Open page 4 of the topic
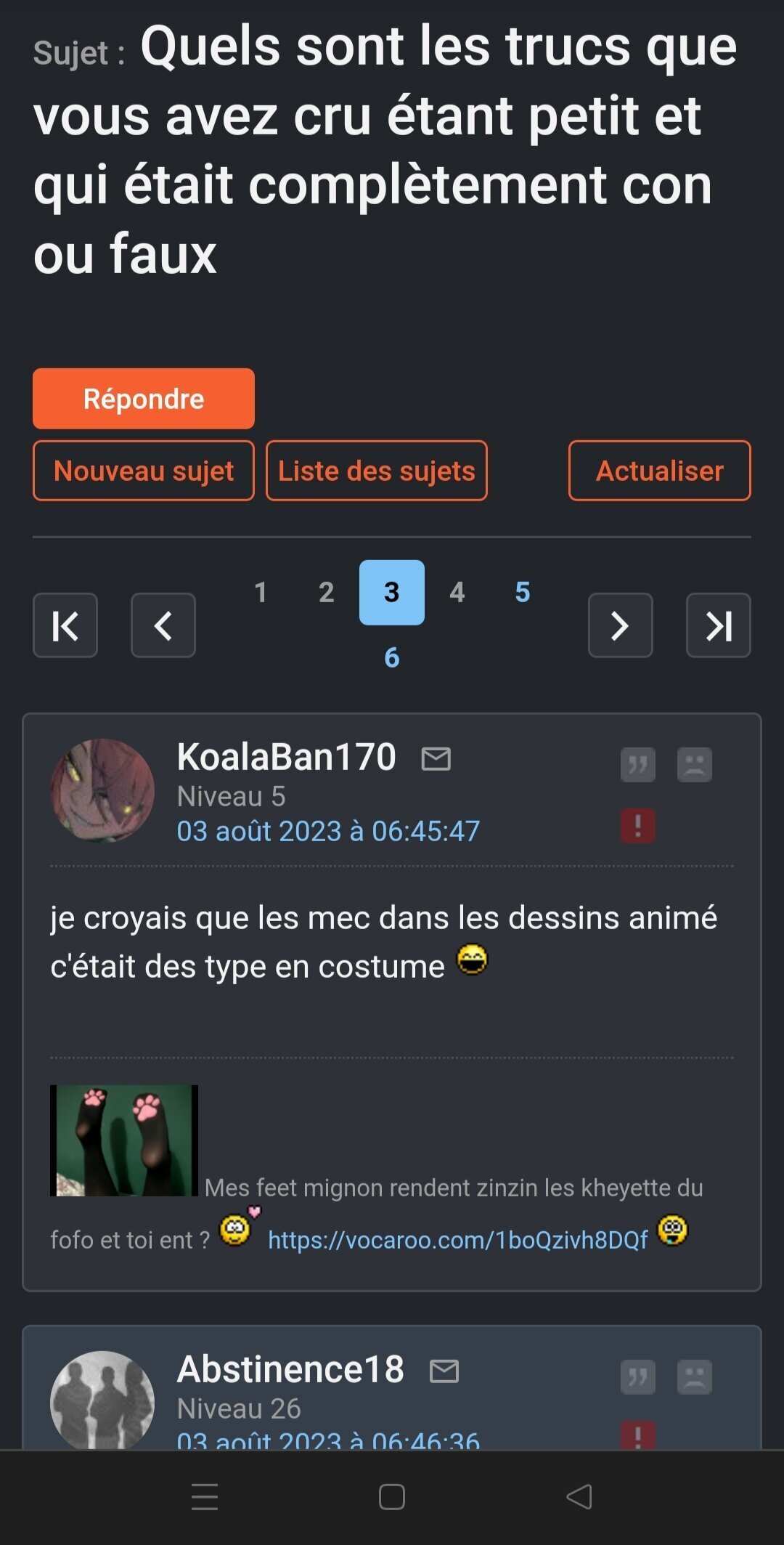 point(457,592)
